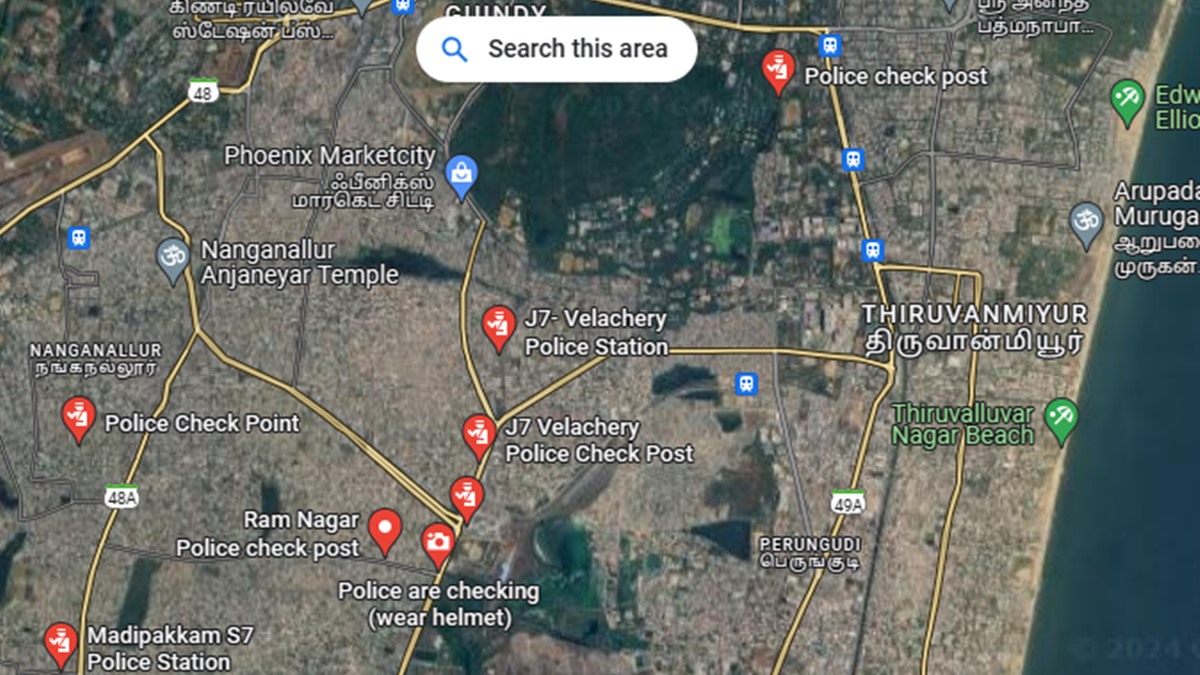Viewport: 1200px width, 675px height.
Task: Open the Police are checking camera pin
Action: click(437, 542)
